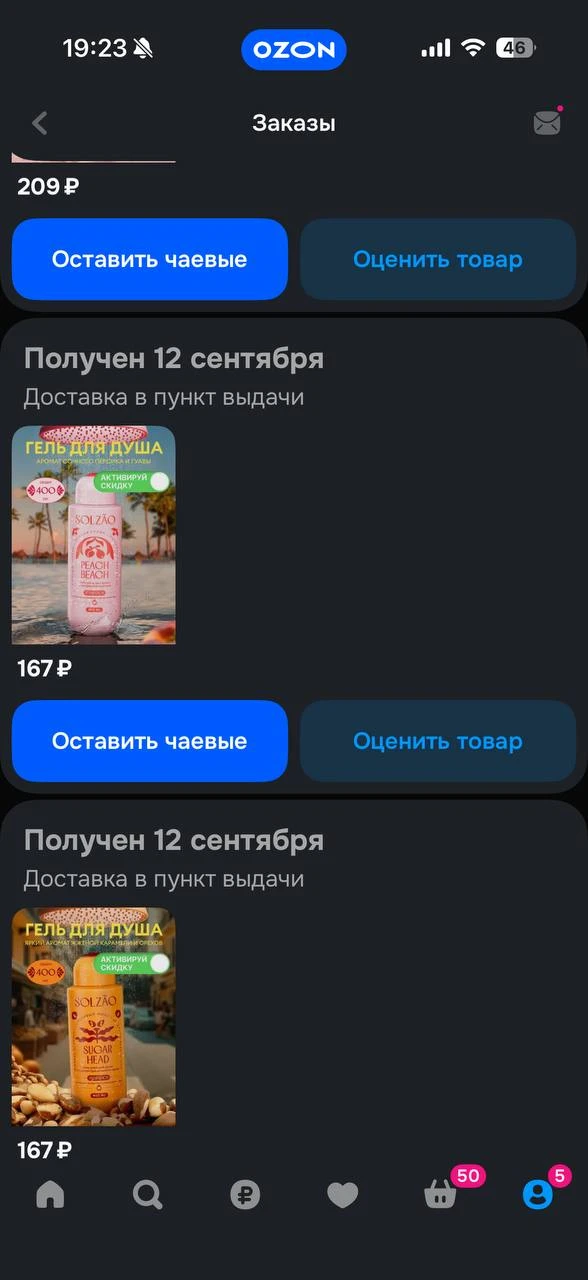Open the Sugar Head shower gel product
The height and width of the screenshot is (1280, 588).
[94, 1017]
